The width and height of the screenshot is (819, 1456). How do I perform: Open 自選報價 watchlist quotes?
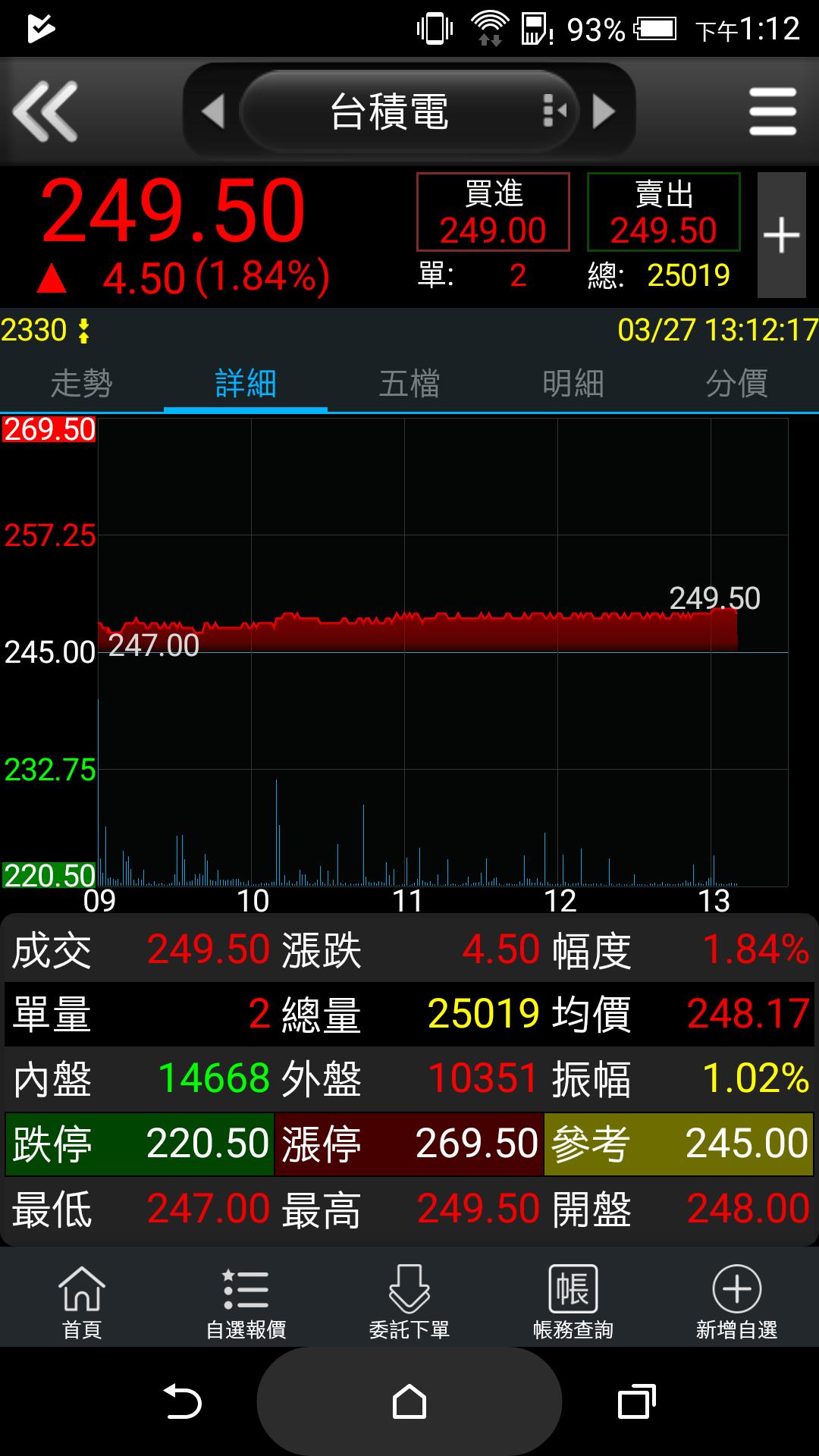click(246, 1301)
